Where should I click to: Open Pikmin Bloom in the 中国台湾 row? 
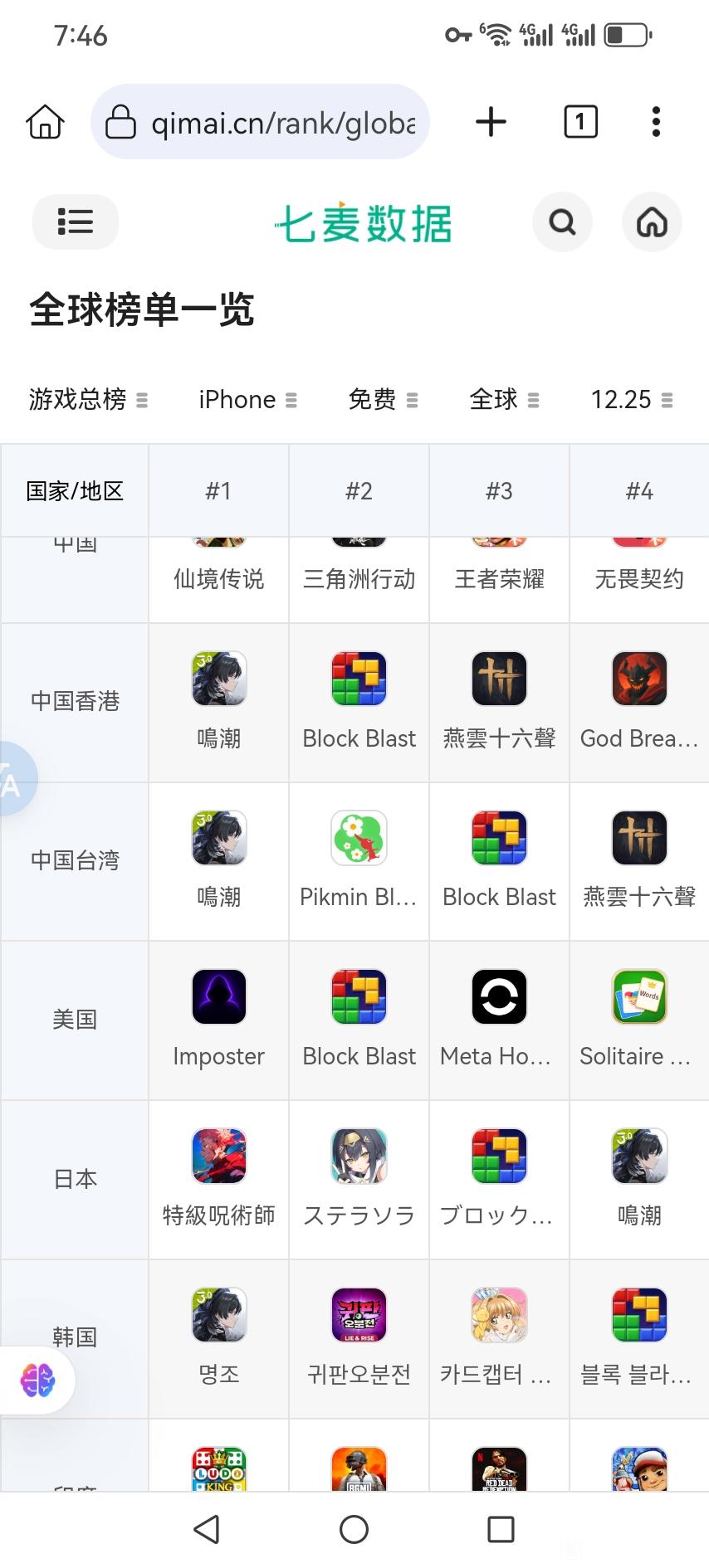click(359, 858)
